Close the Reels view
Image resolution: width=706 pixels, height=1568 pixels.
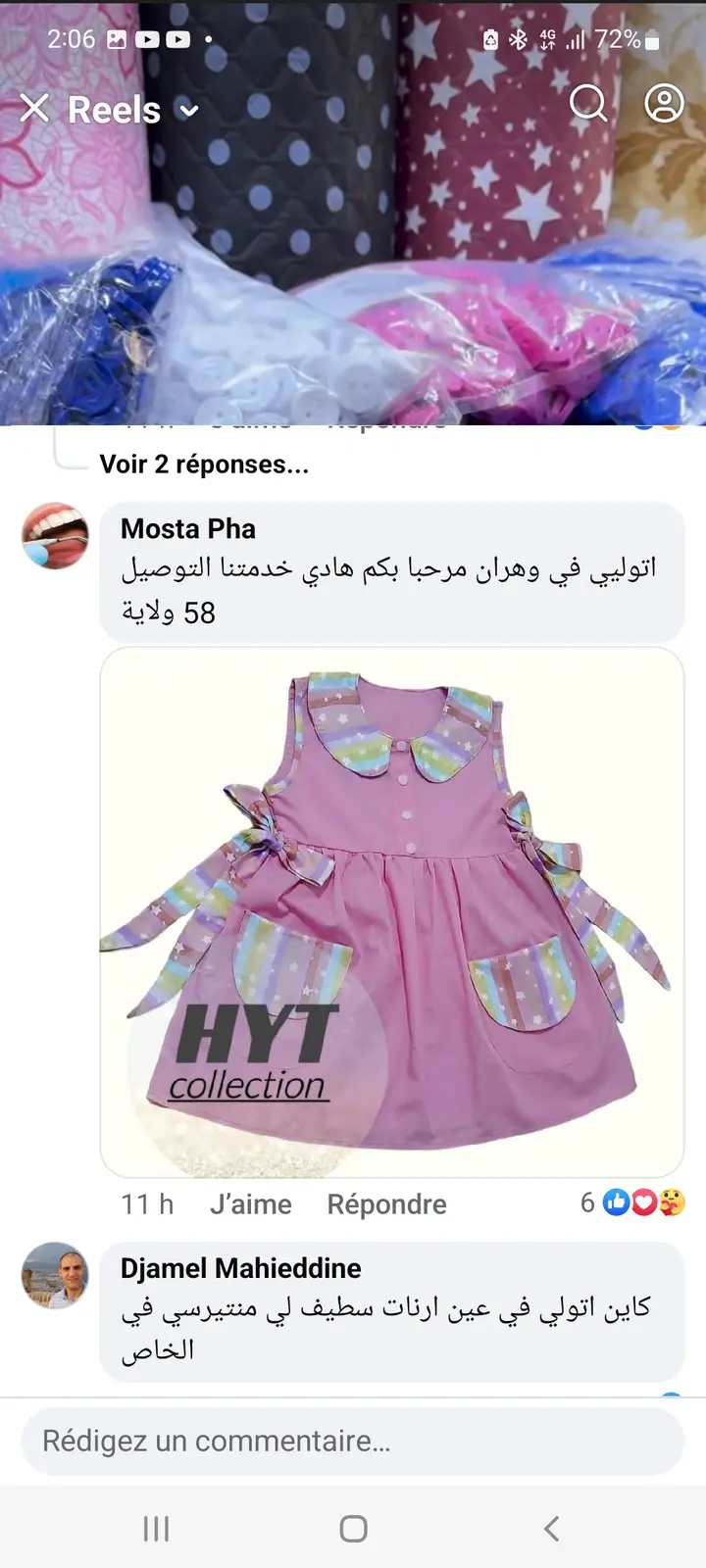34,108
